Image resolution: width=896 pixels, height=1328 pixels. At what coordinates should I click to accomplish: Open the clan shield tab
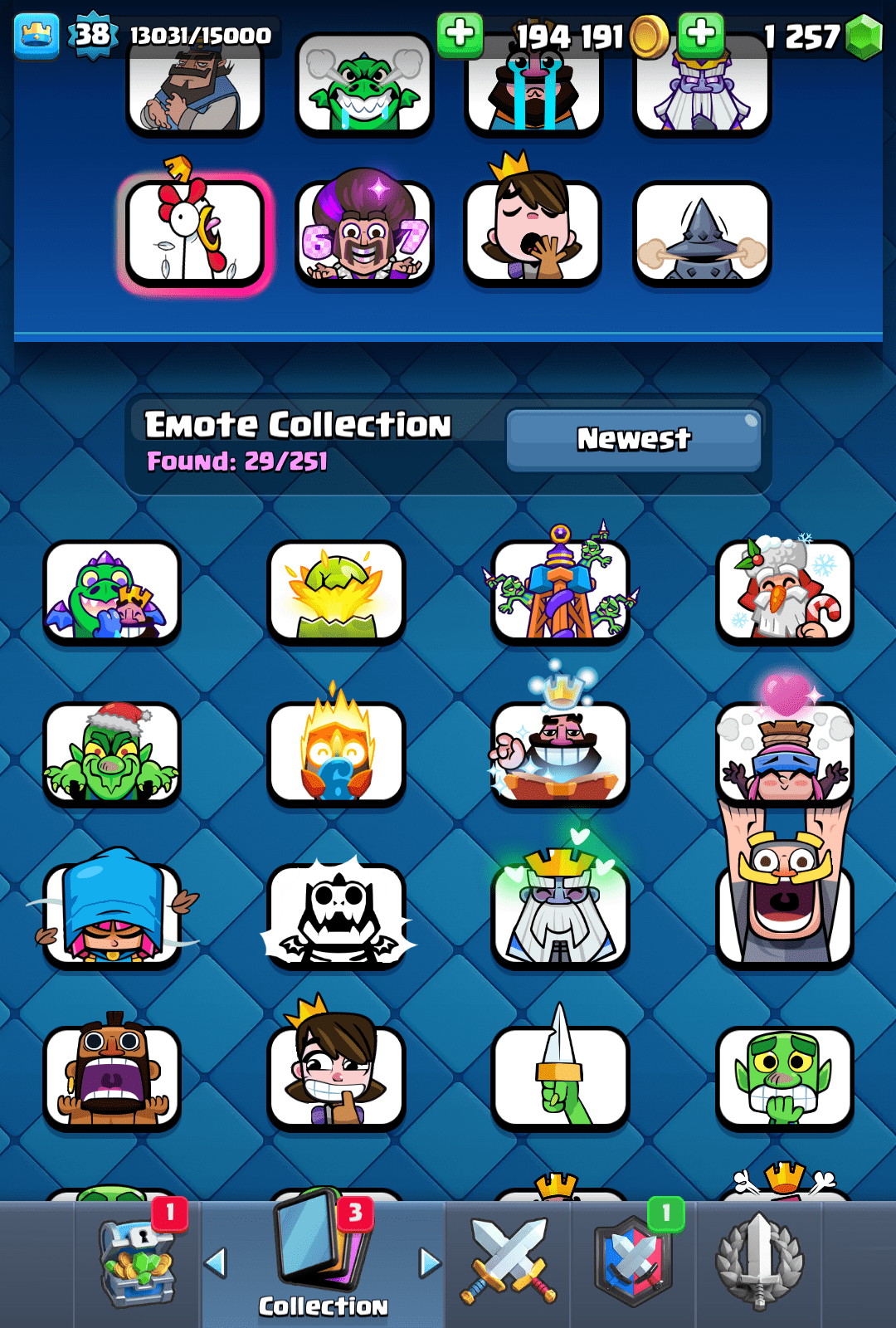coord(634,1263)
